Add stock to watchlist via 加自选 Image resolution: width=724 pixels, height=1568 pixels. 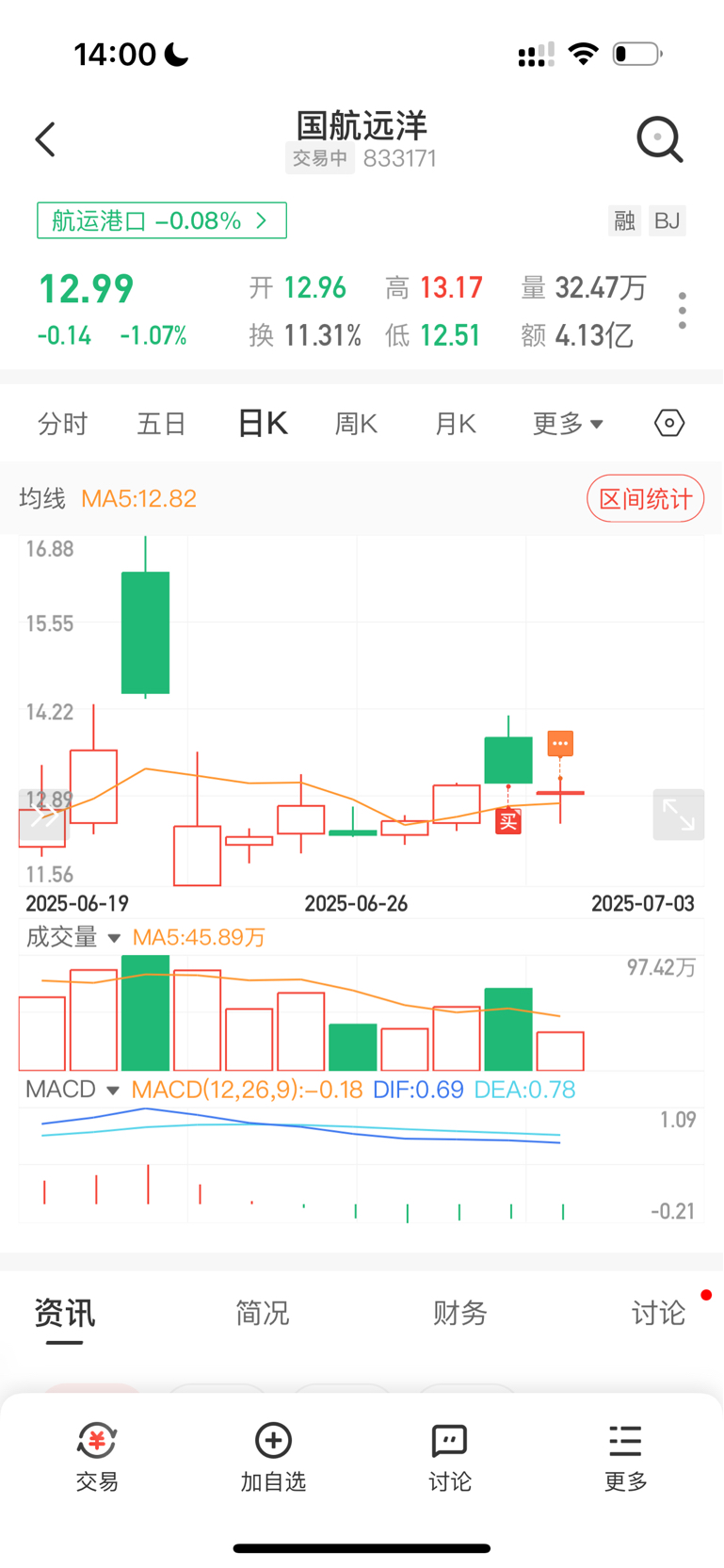(273, 1457)
